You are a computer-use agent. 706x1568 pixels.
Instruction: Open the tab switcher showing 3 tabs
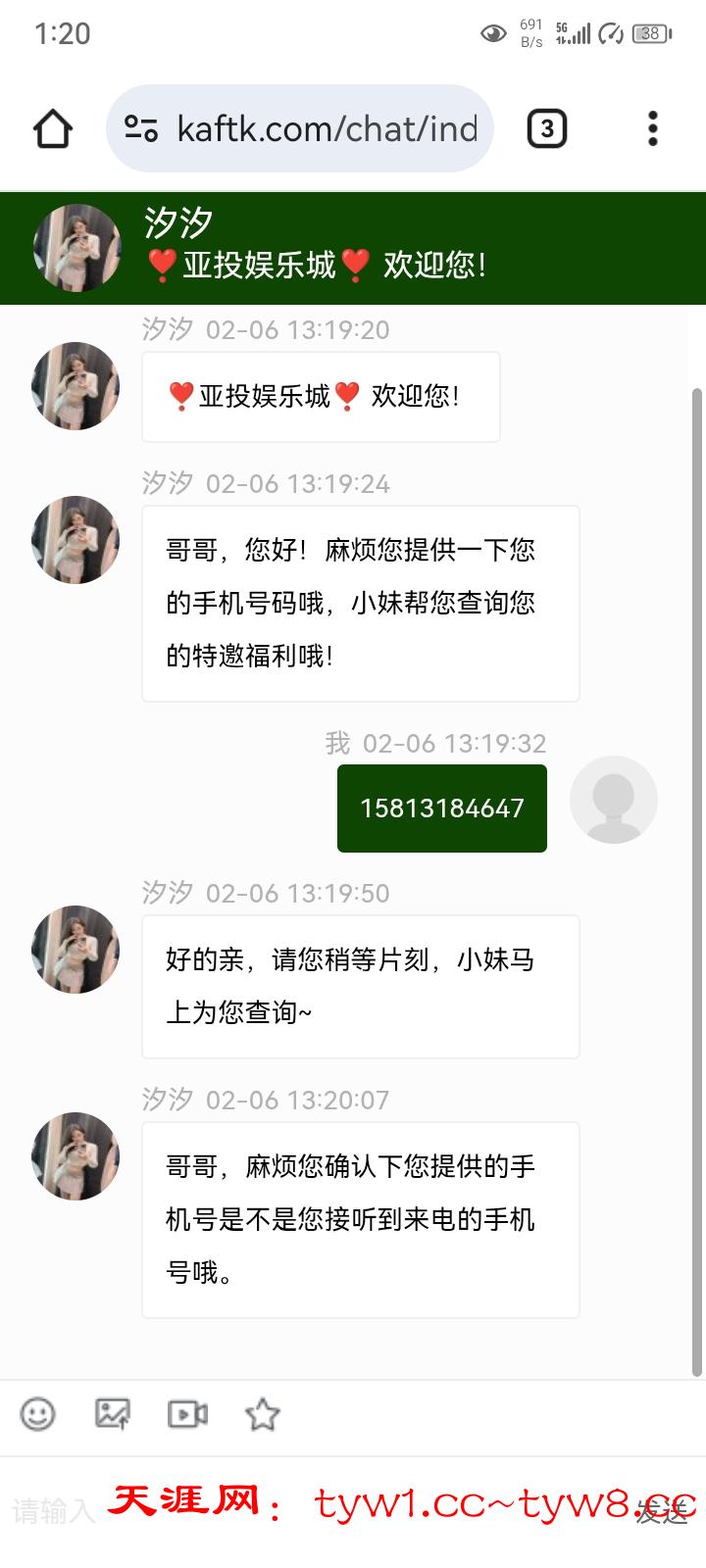coord(546,127)
